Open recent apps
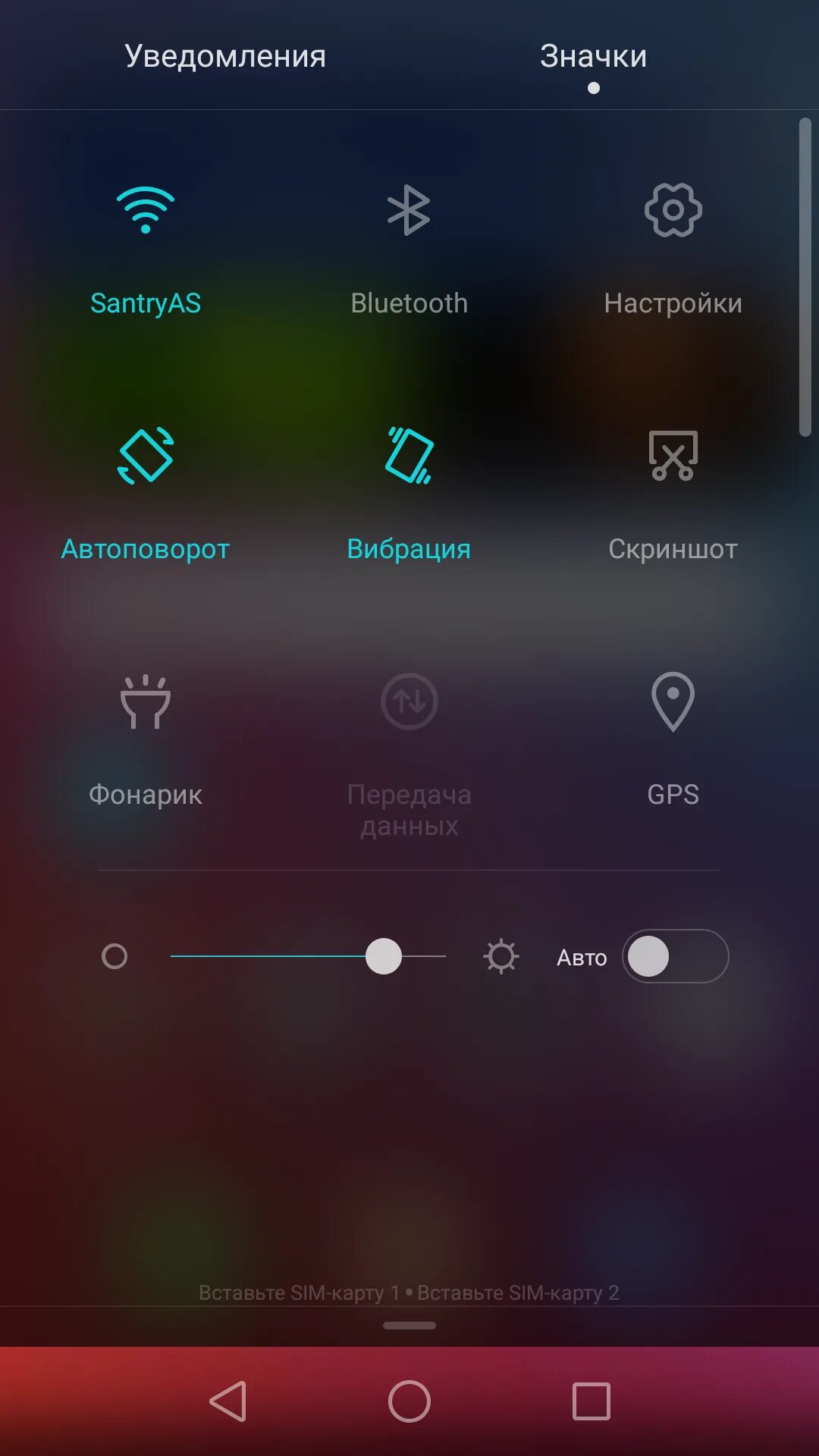 [591, 1401]
